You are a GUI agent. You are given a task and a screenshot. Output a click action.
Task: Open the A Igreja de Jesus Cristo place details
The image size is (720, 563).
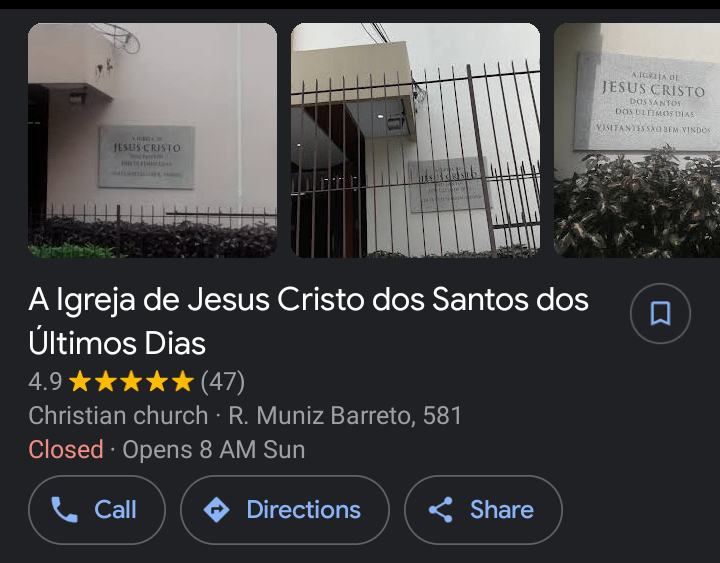308,320
